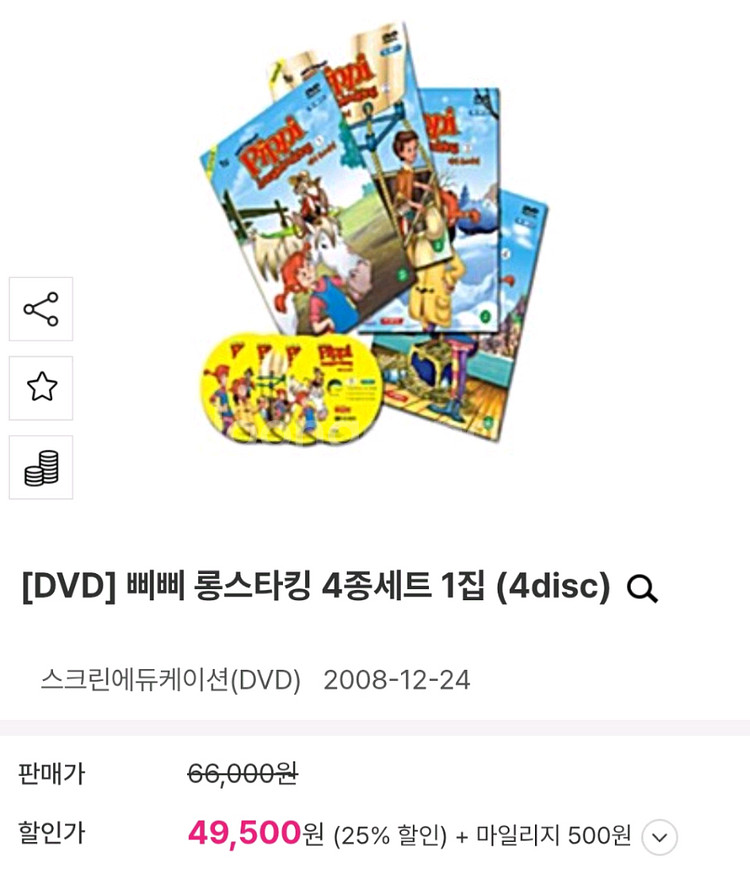Open publisher 스크린에듀케이션(DVD) link
The image size is (750, 869).
(x=171, y=679)
